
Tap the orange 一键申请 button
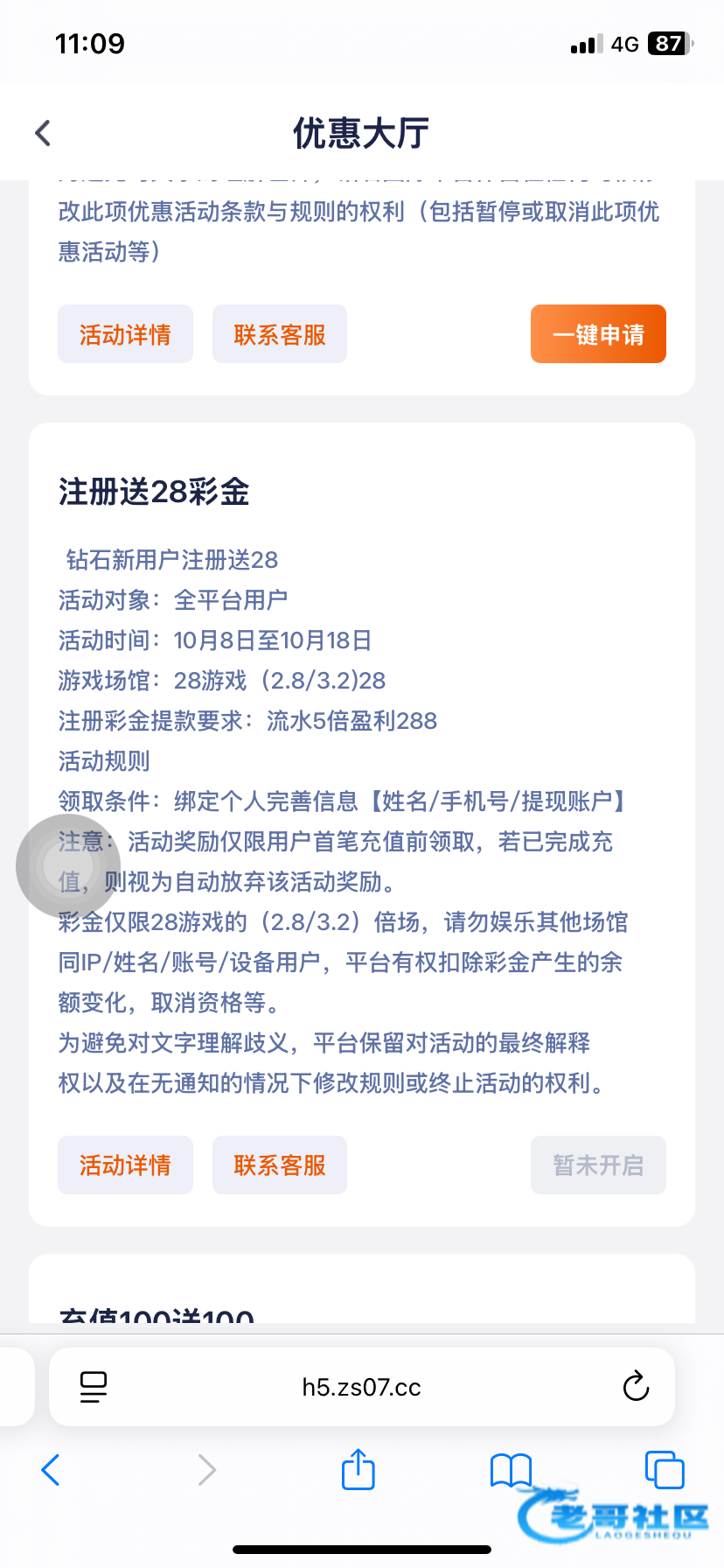click(598, 333)
